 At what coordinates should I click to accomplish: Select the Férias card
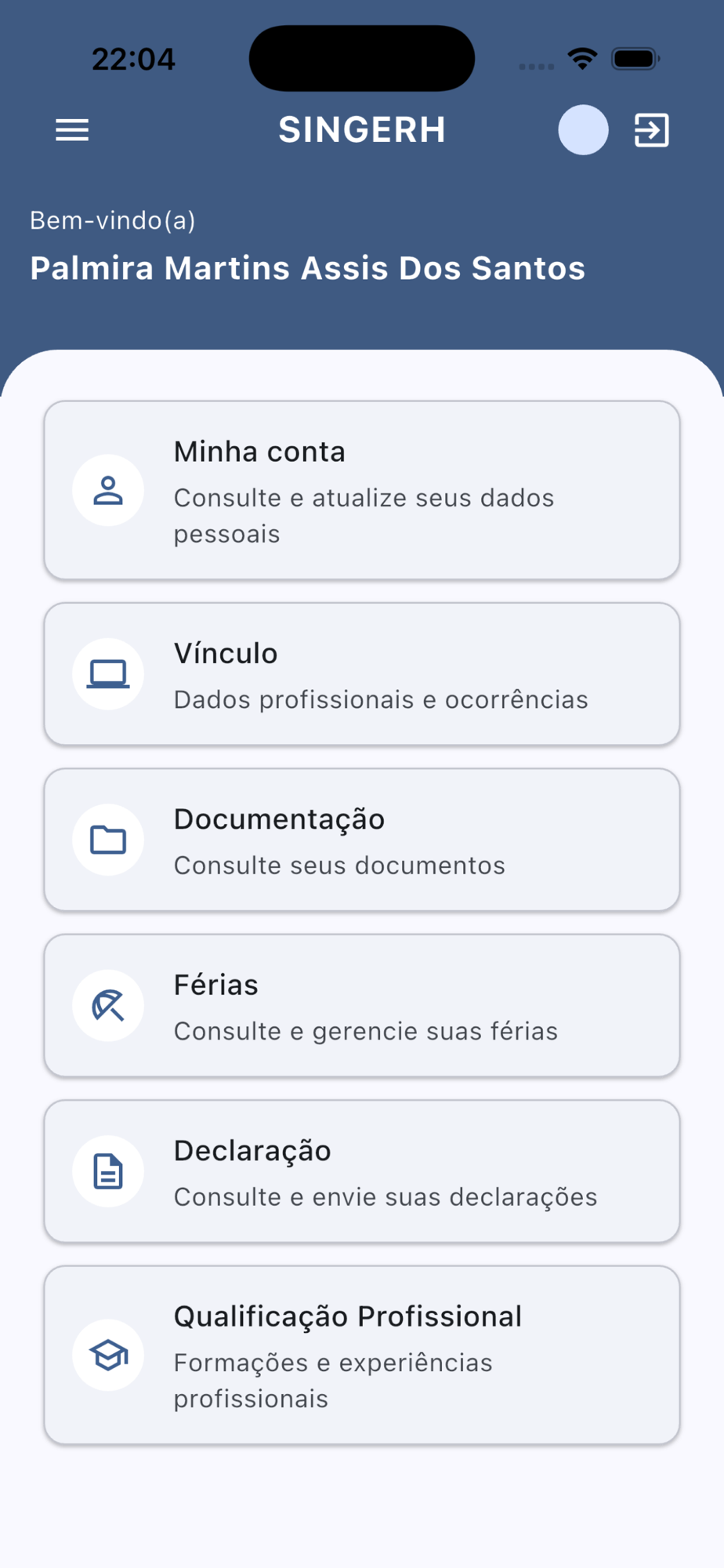(x=362, y=1006)
